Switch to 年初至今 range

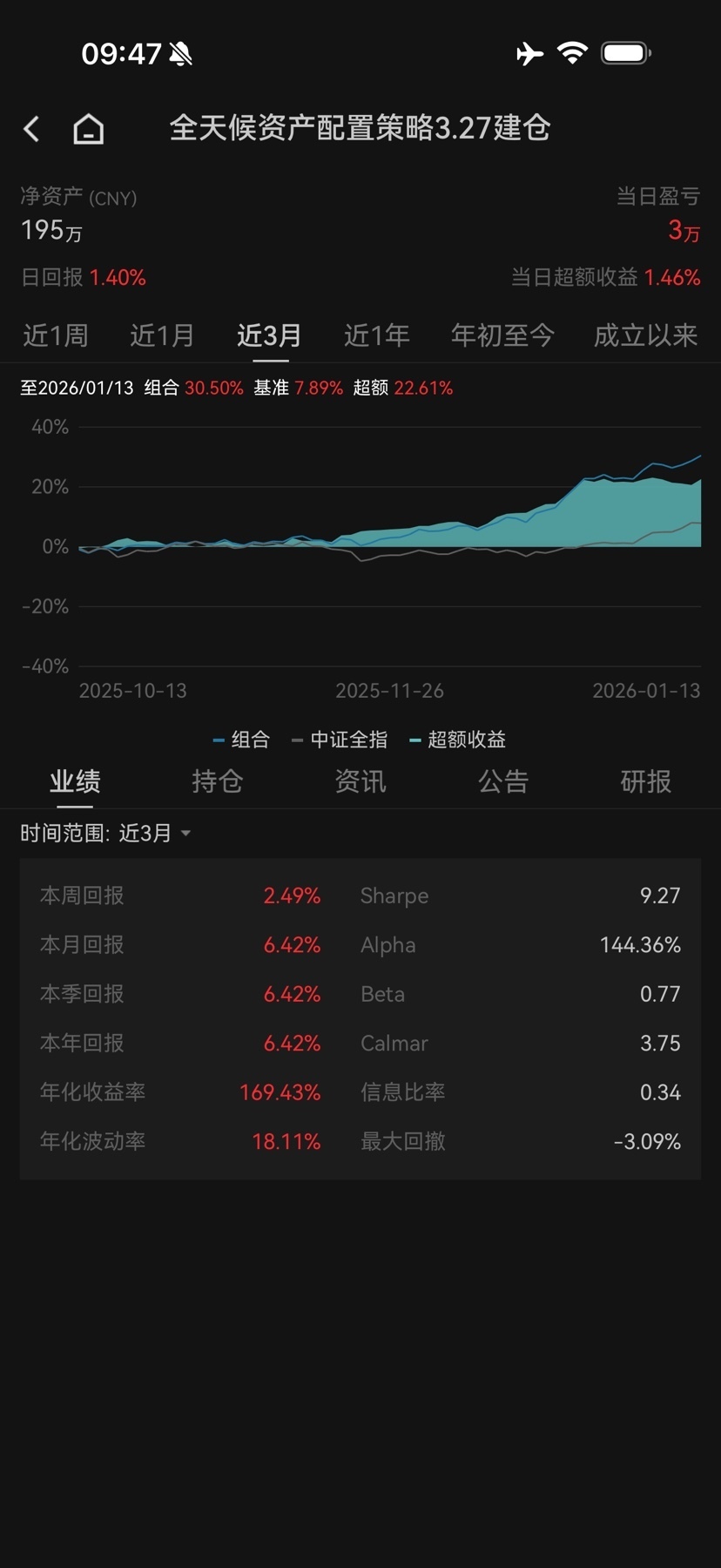(x=502, y=335)
